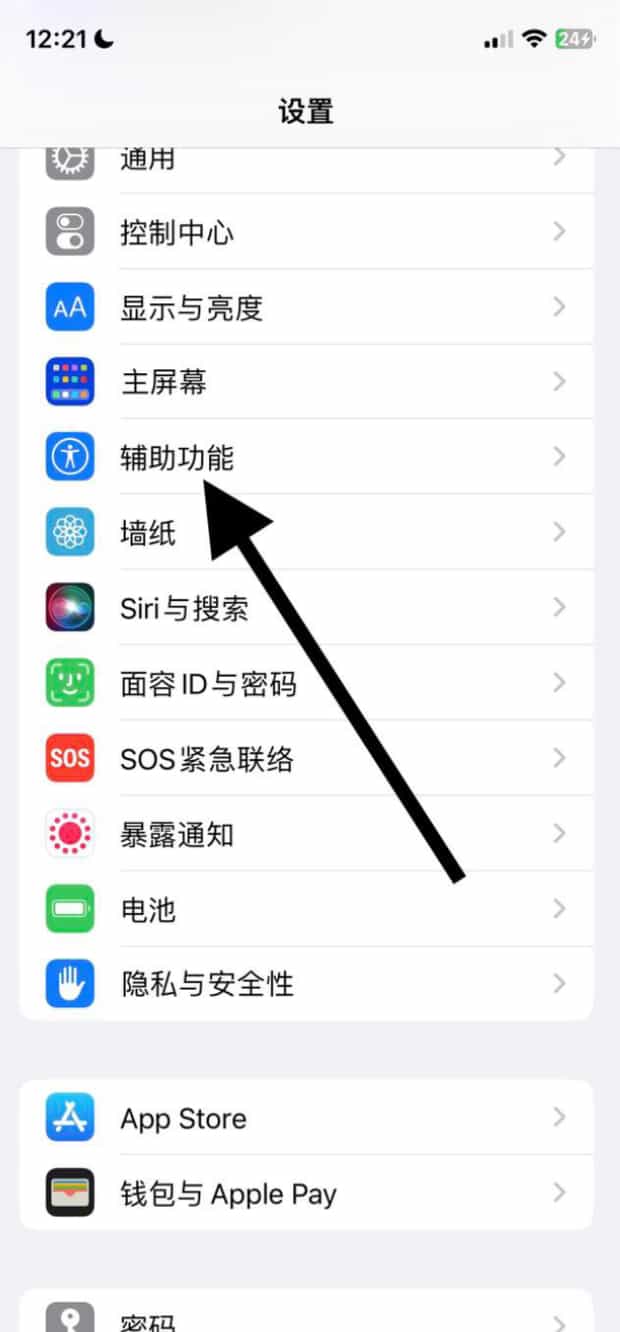Viewport: 620px width, 1332px height.
Task: Open SOS紧急联络 settings
Action: click(300, 759)
